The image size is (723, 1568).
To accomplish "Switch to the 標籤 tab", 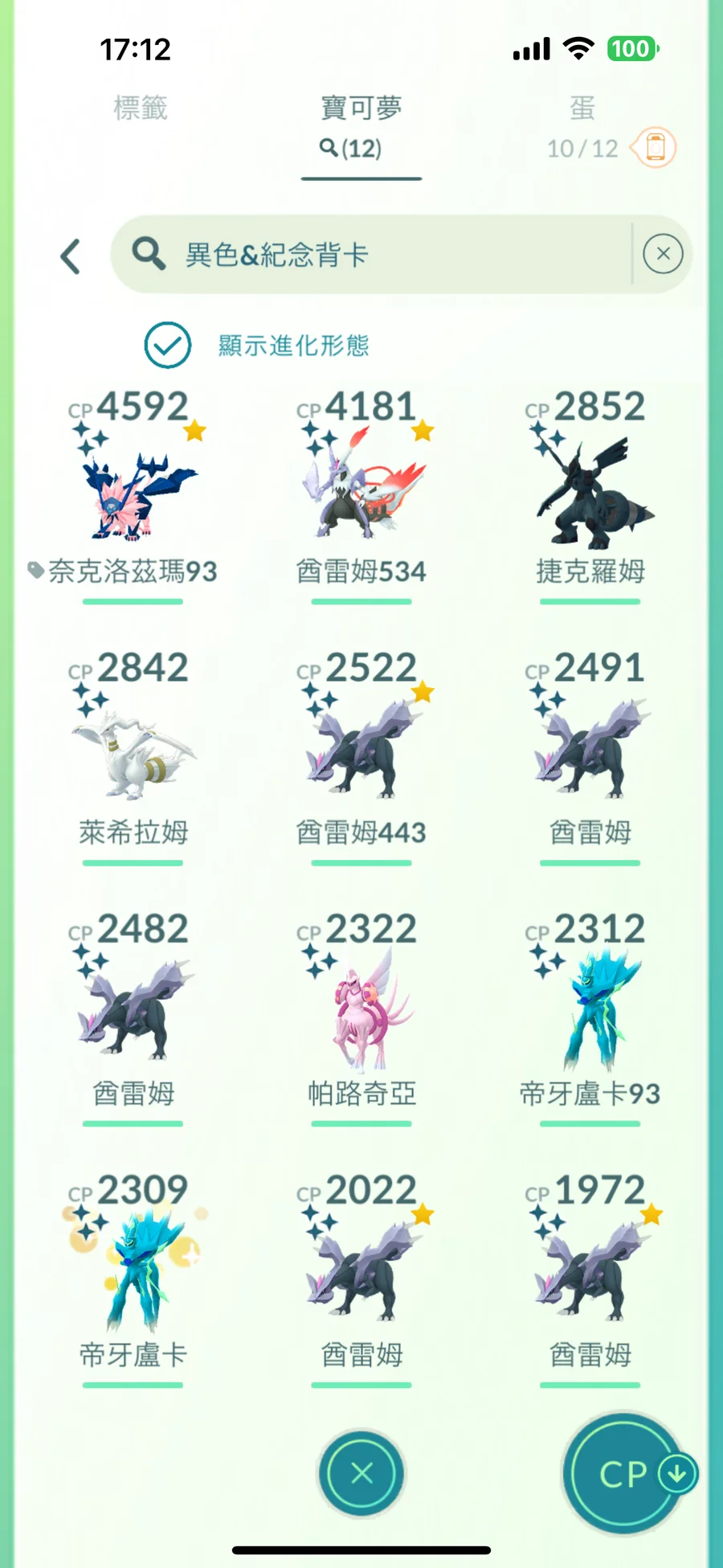I will (141, 108).
